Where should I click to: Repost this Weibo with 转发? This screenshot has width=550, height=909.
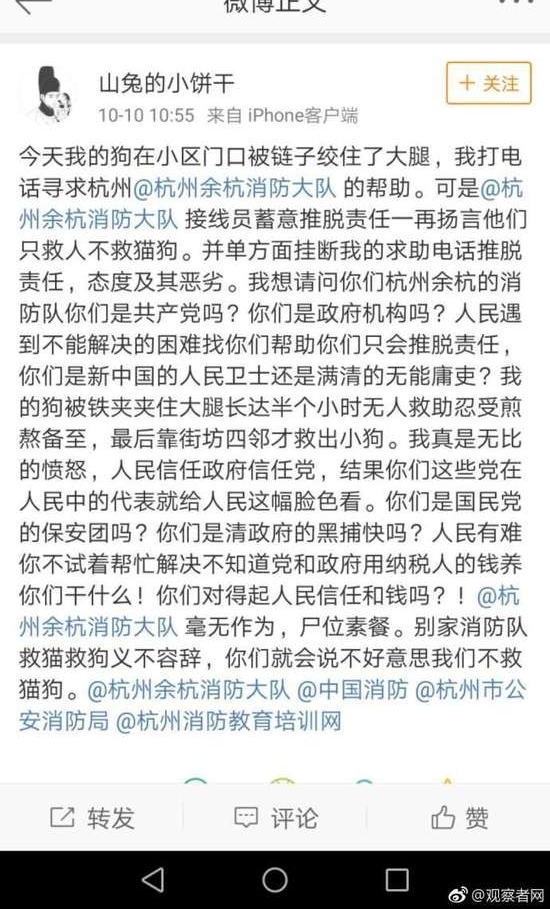(x=92, y=818)
